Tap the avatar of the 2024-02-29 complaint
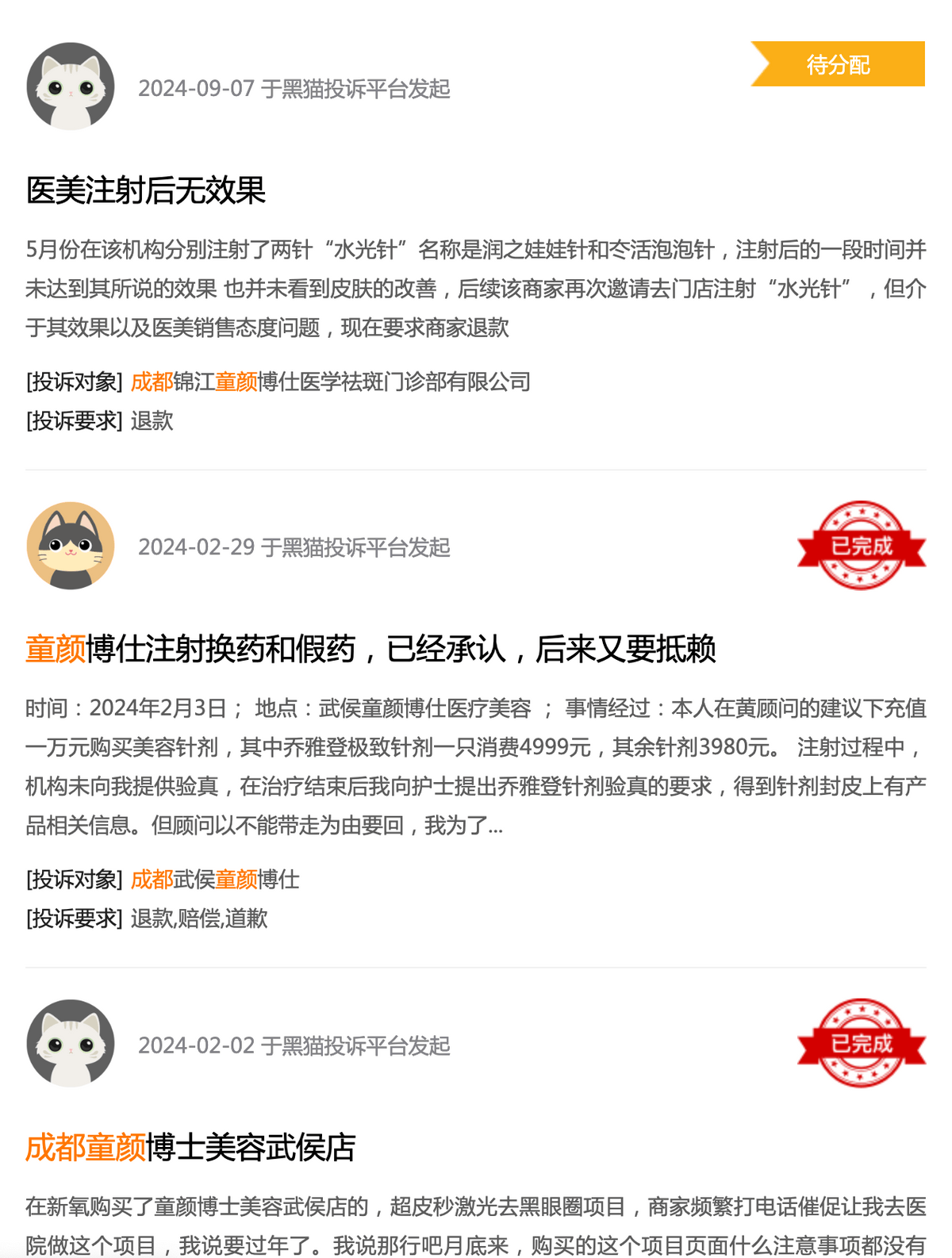The image size is (952, 1258). (71, 546)
